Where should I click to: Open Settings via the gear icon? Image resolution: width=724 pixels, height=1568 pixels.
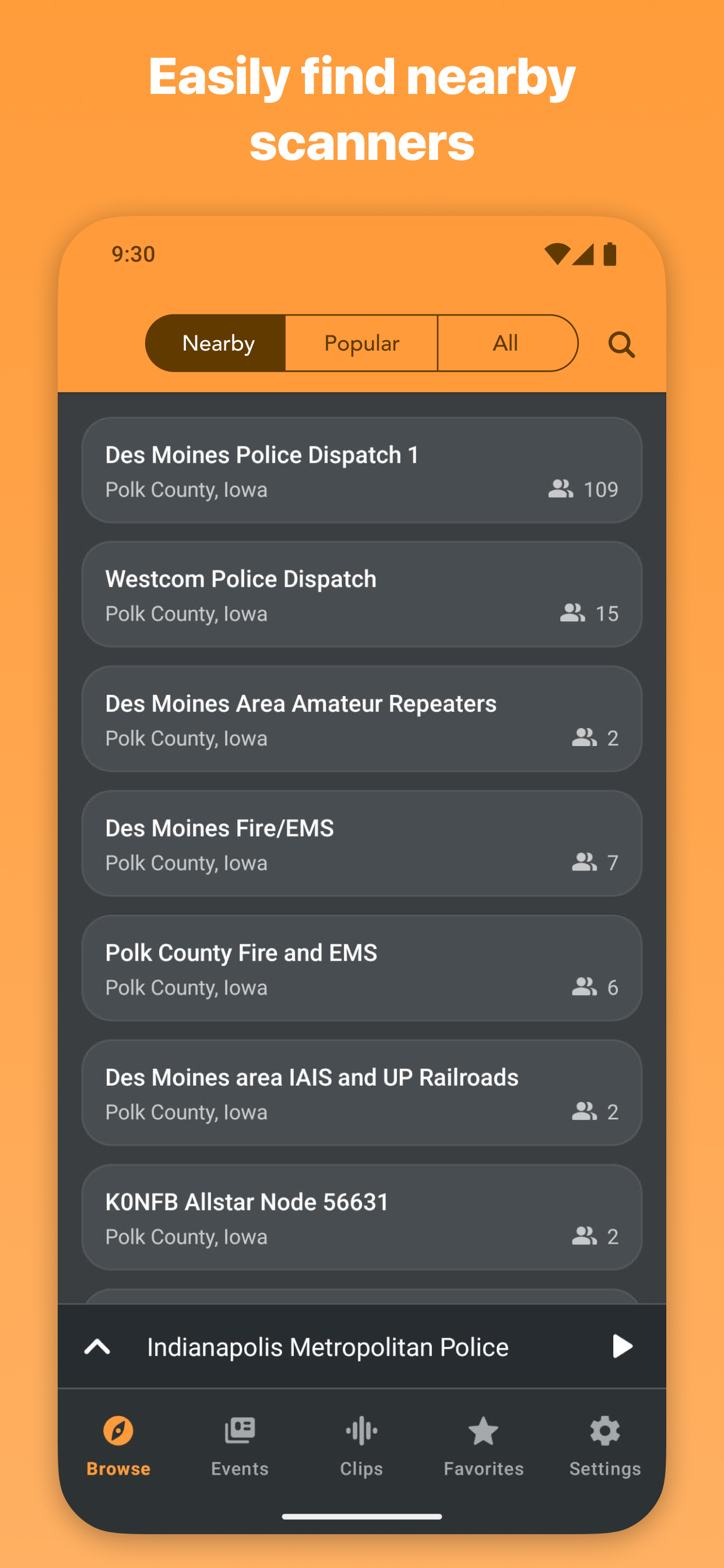point(604,1430)
